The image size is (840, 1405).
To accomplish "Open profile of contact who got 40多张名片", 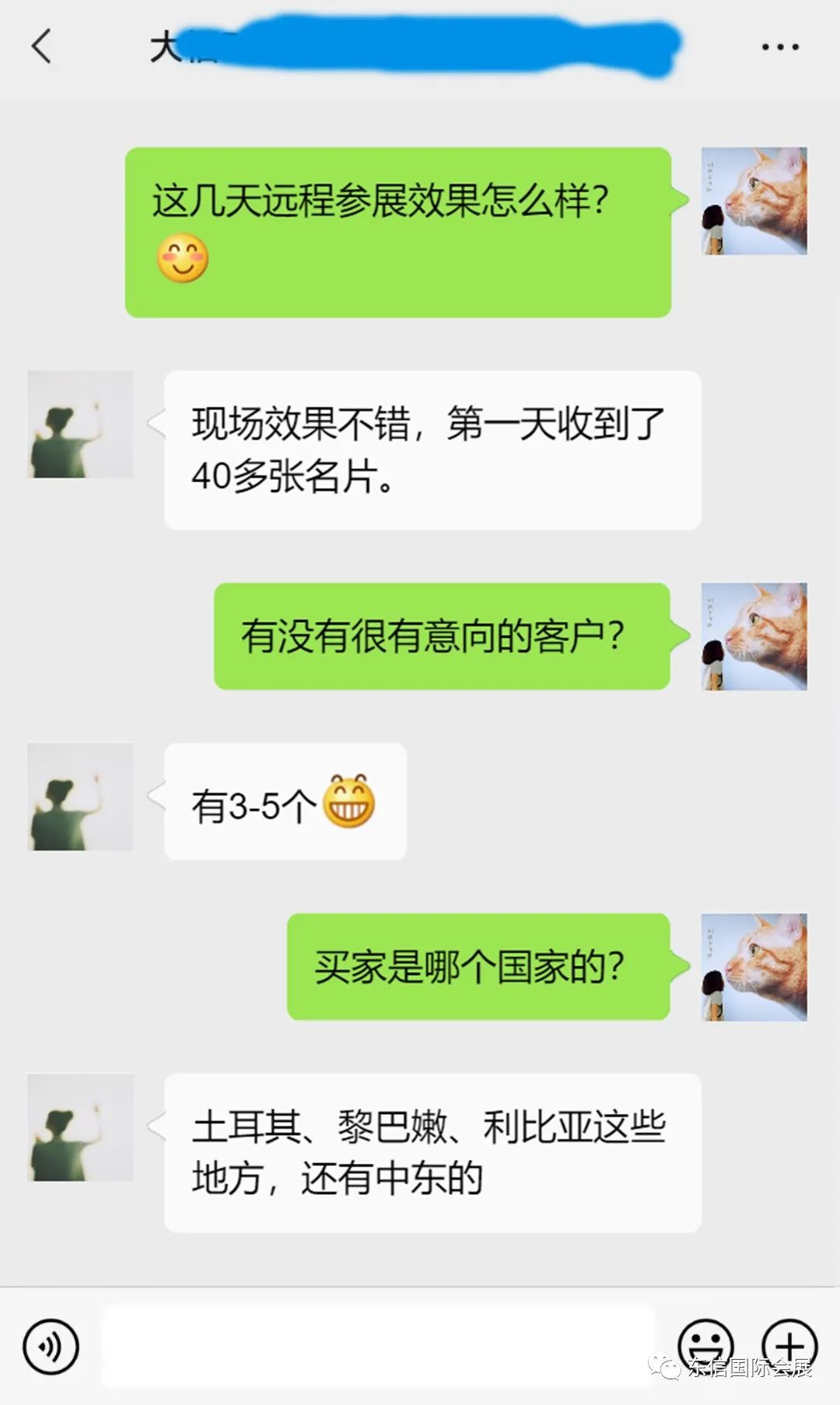I will (80, 425).
